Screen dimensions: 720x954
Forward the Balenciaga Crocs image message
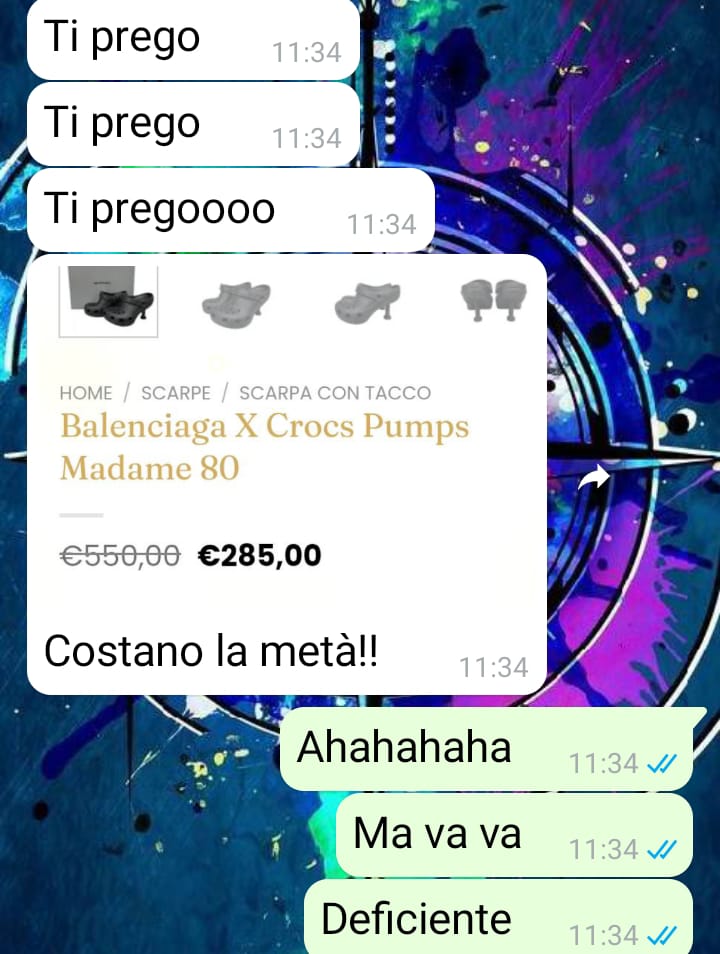click(x=593, y=479)
